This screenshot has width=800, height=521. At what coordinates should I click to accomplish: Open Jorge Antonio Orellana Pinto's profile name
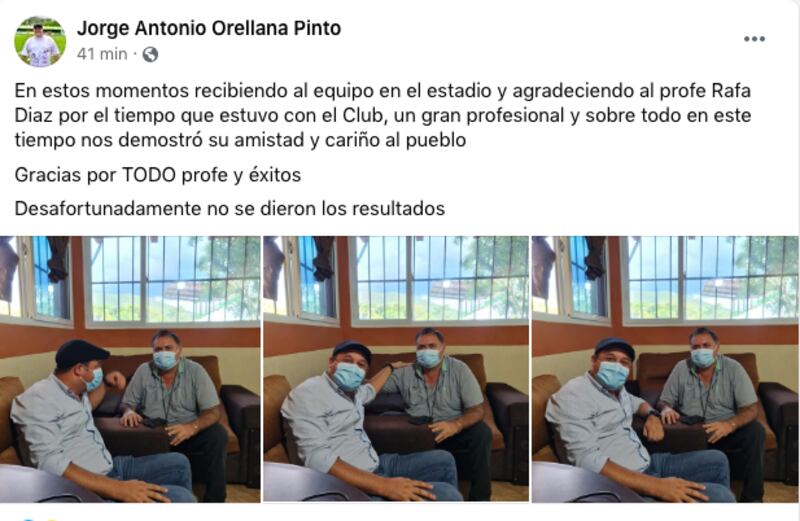[x=209, y=28]
